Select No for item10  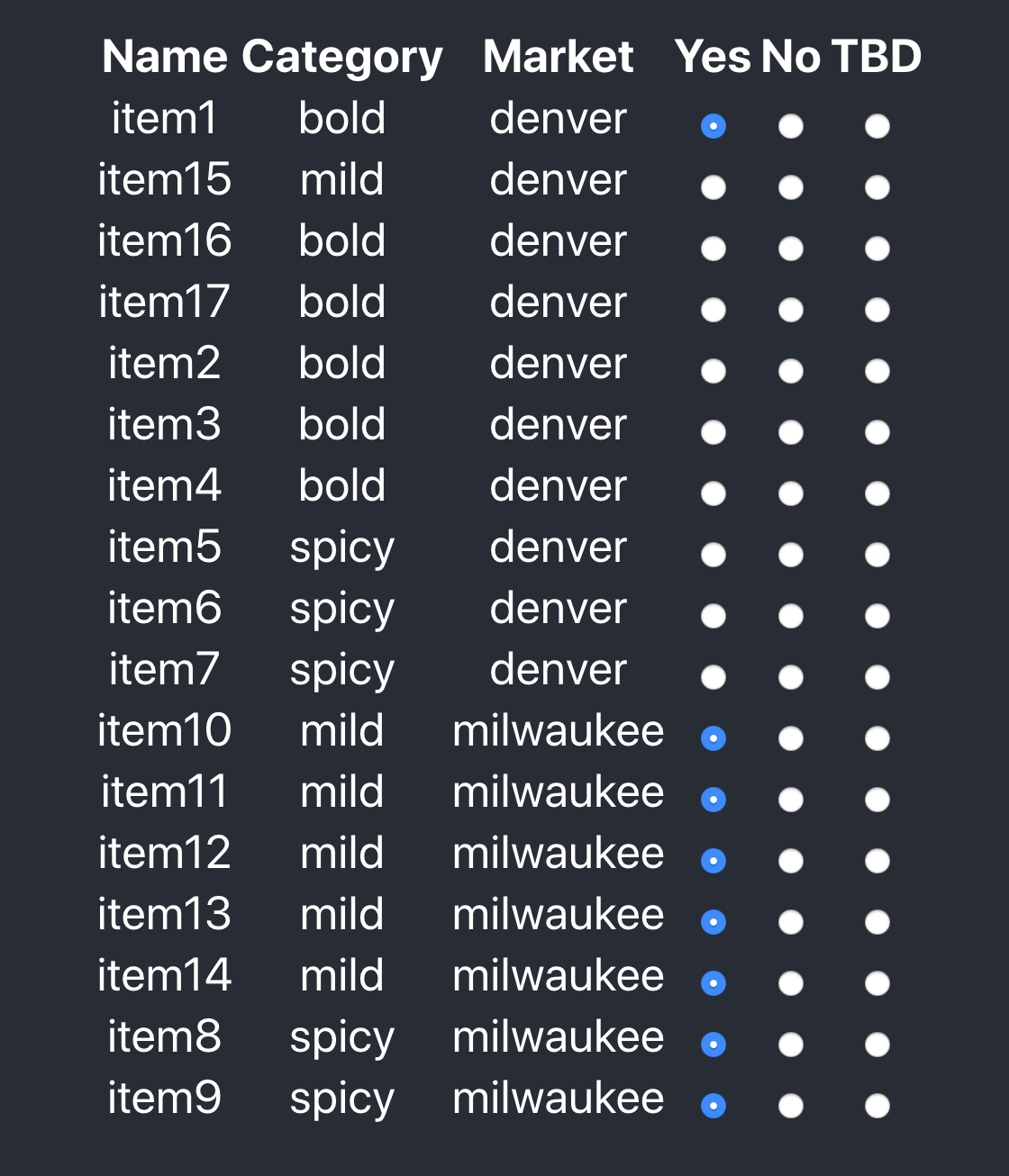tap(790, 737)
